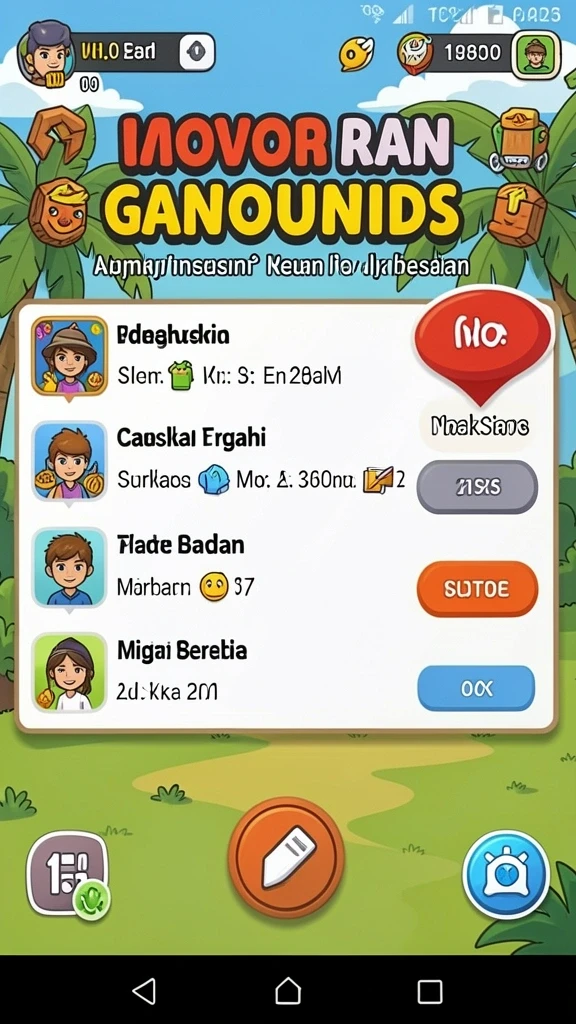The width and height of the screenshot is (576, 1024).
Task: Open the first player row with hat avatar
Action: click(222, 357)
